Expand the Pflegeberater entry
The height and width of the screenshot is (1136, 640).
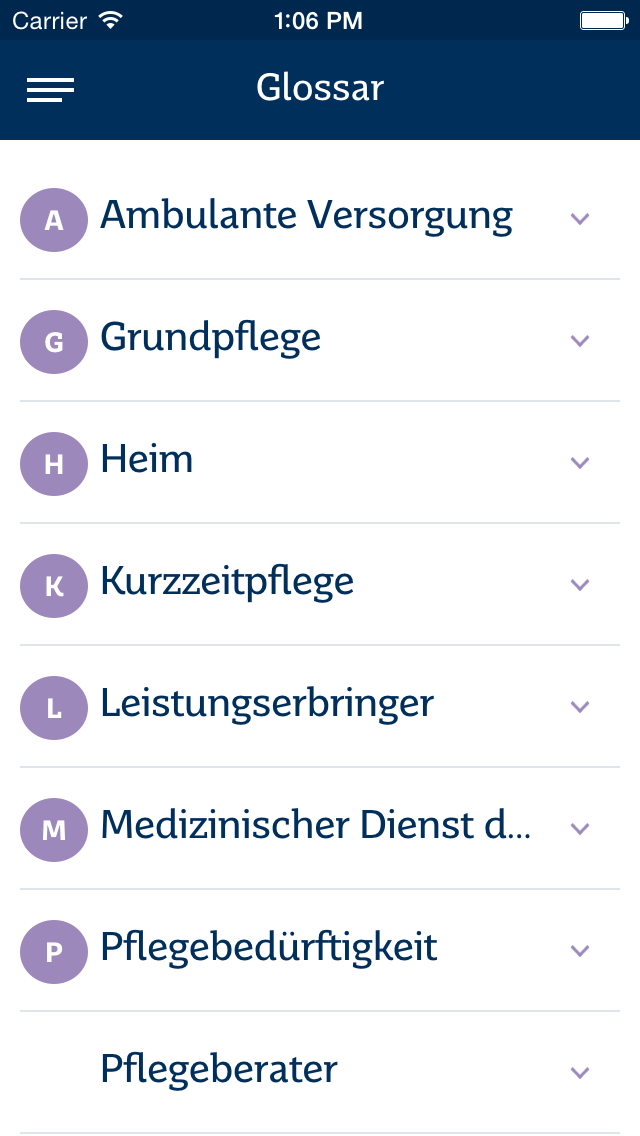click(320, 1072)
